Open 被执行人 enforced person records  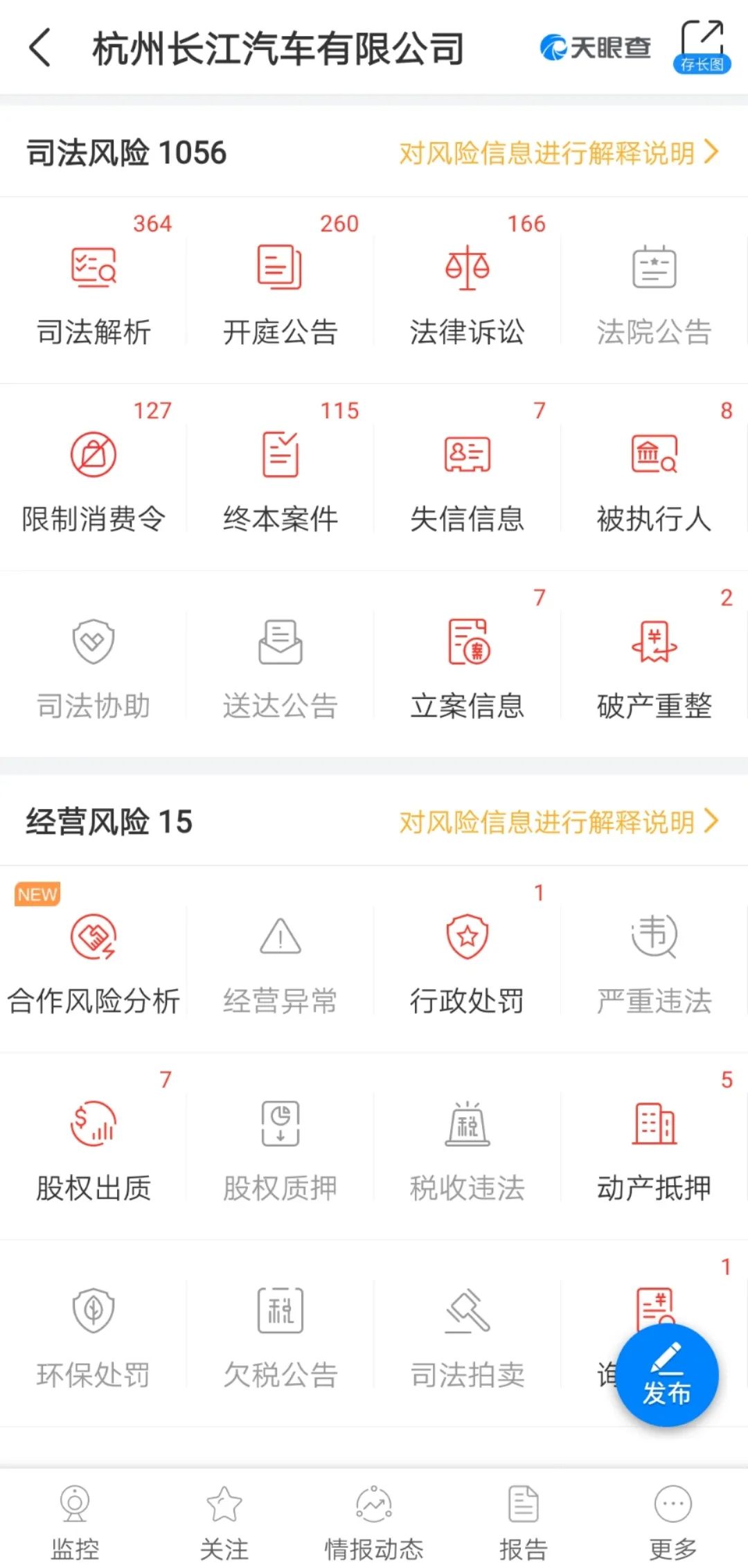(654, 478)
